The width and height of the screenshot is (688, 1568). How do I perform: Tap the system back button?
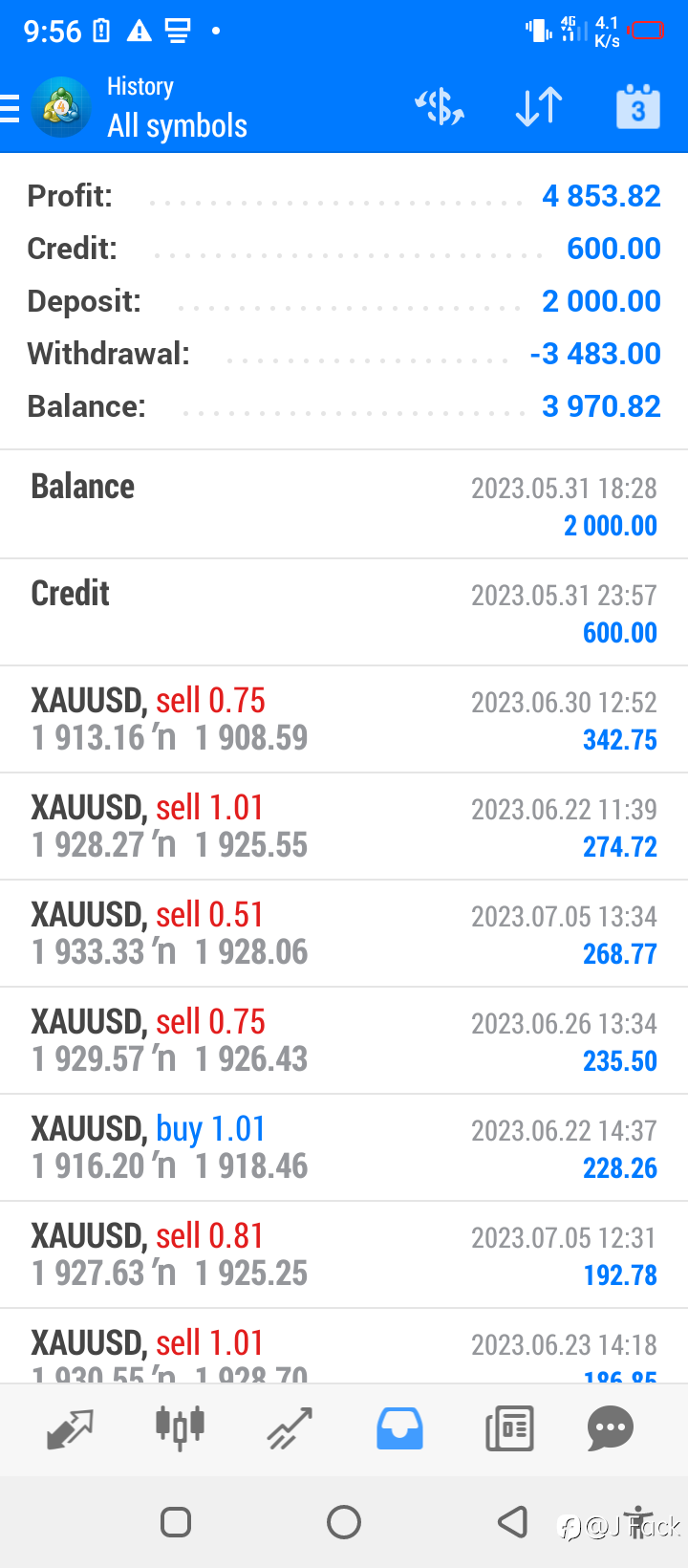(513, 1521)
